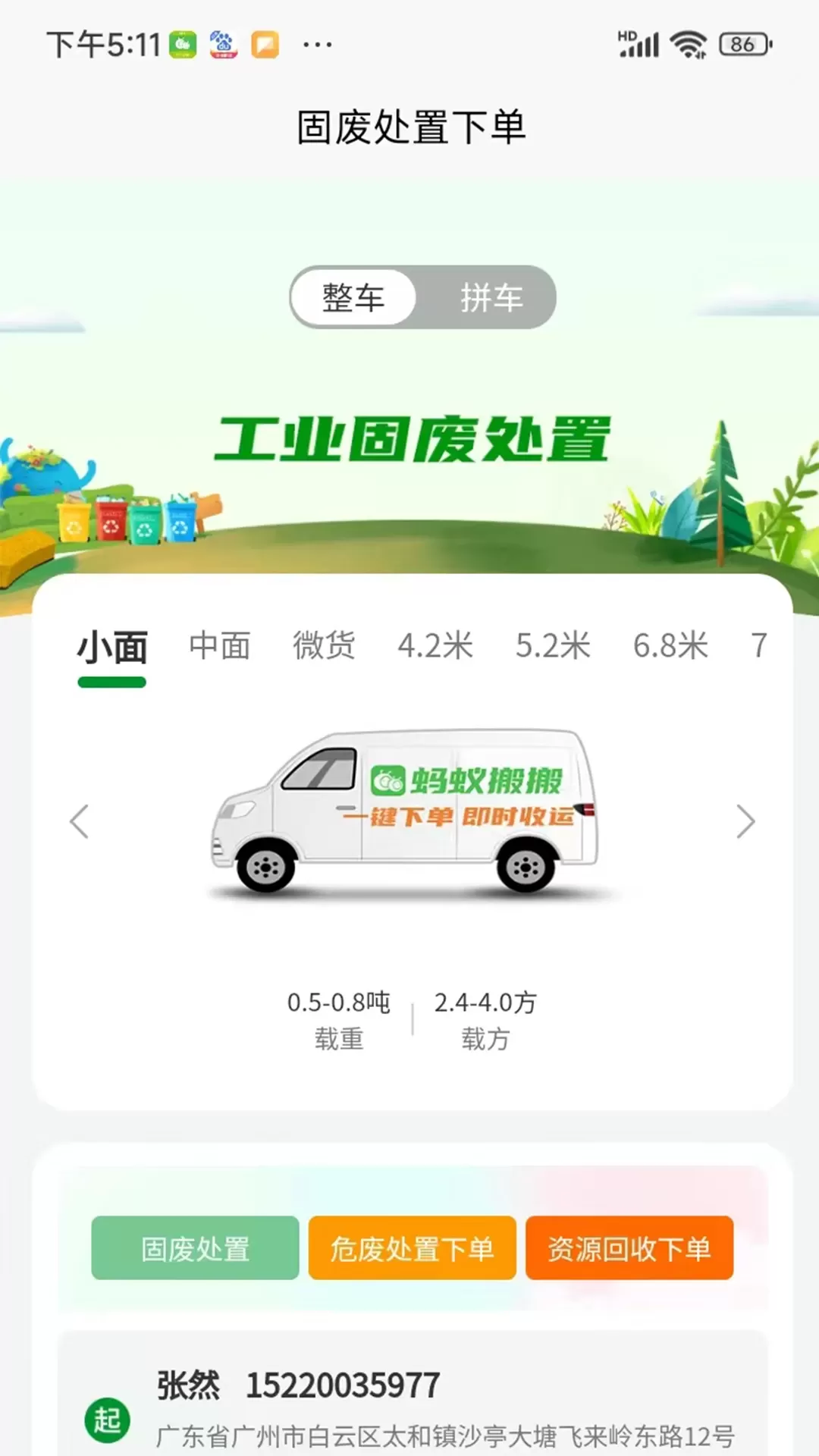This screenshot has height=1456, width=819.
Task: Select the 整车 option
Action: point(353,297)
